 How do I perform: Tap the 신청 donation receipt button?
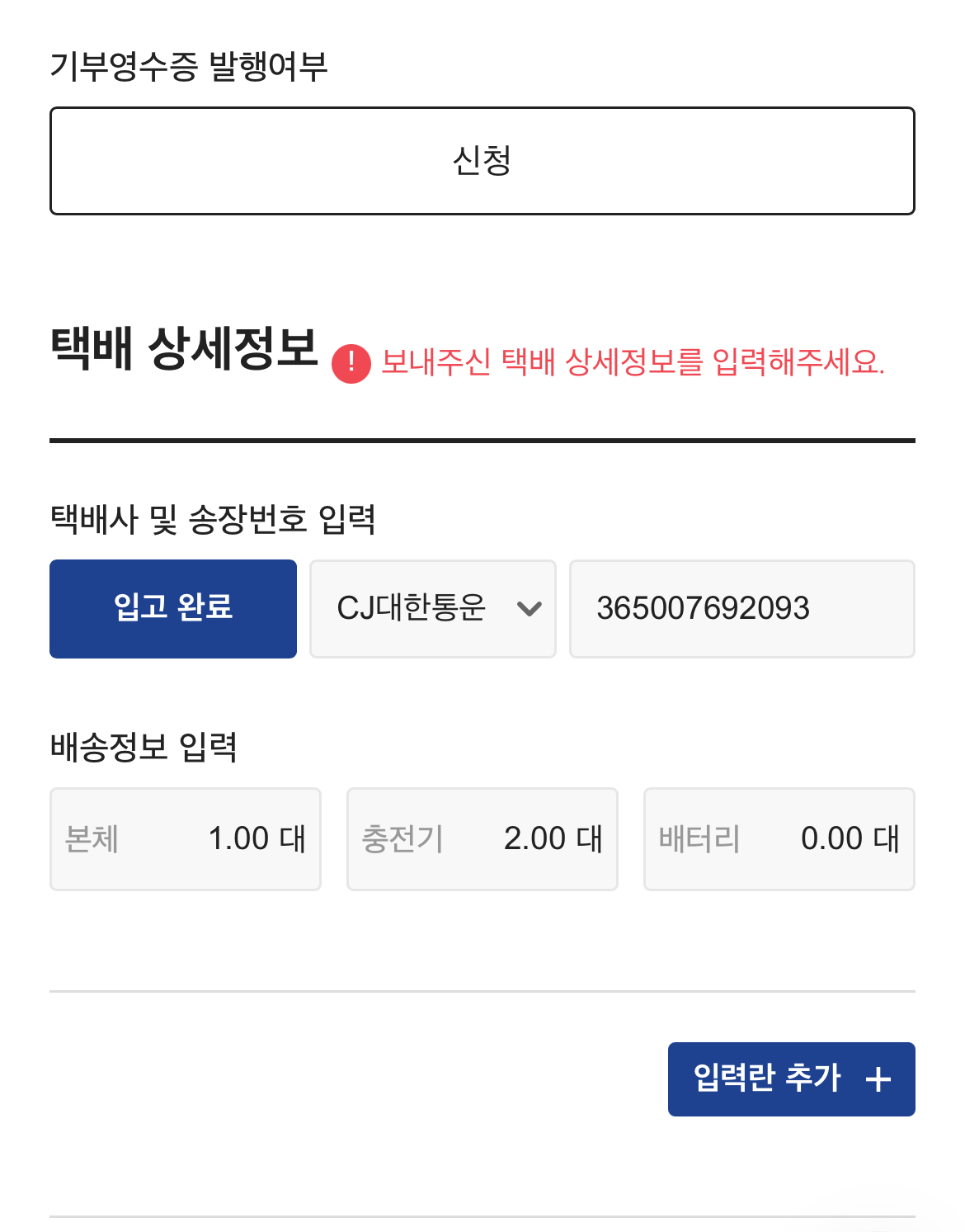pyautogui.click(x=482, y=161)
